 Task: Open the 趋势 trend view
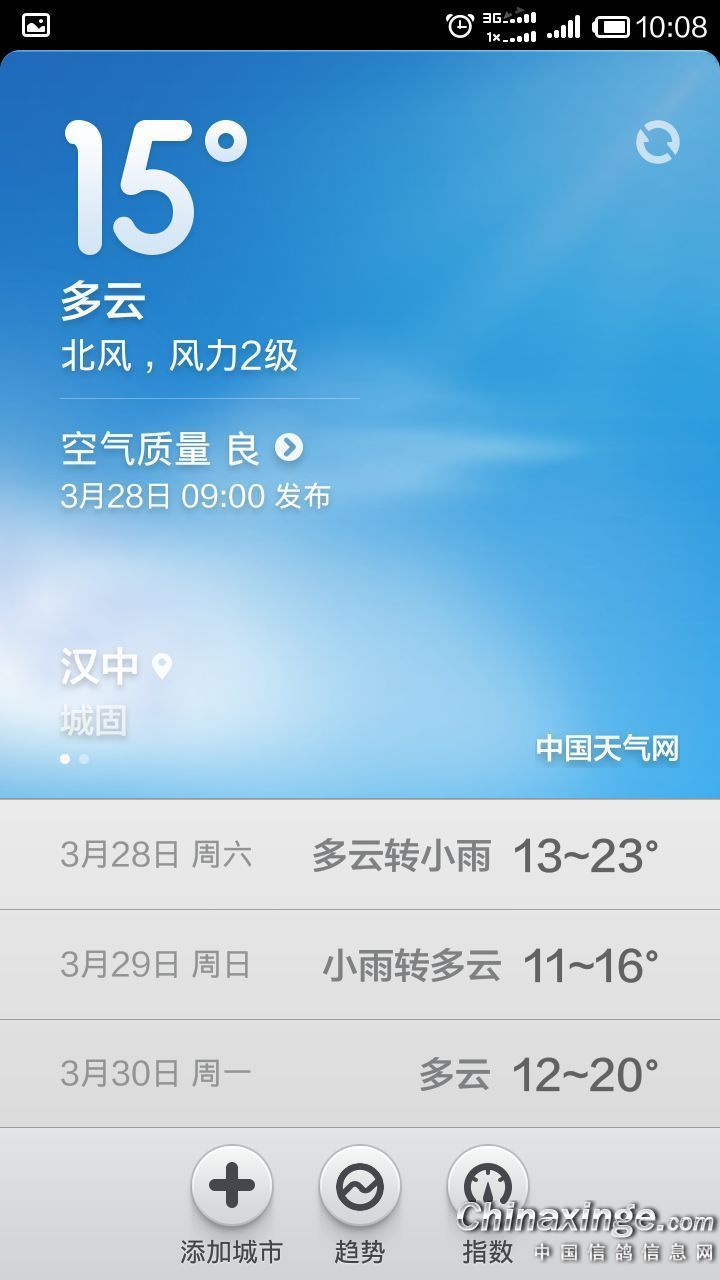point(360,1187)
